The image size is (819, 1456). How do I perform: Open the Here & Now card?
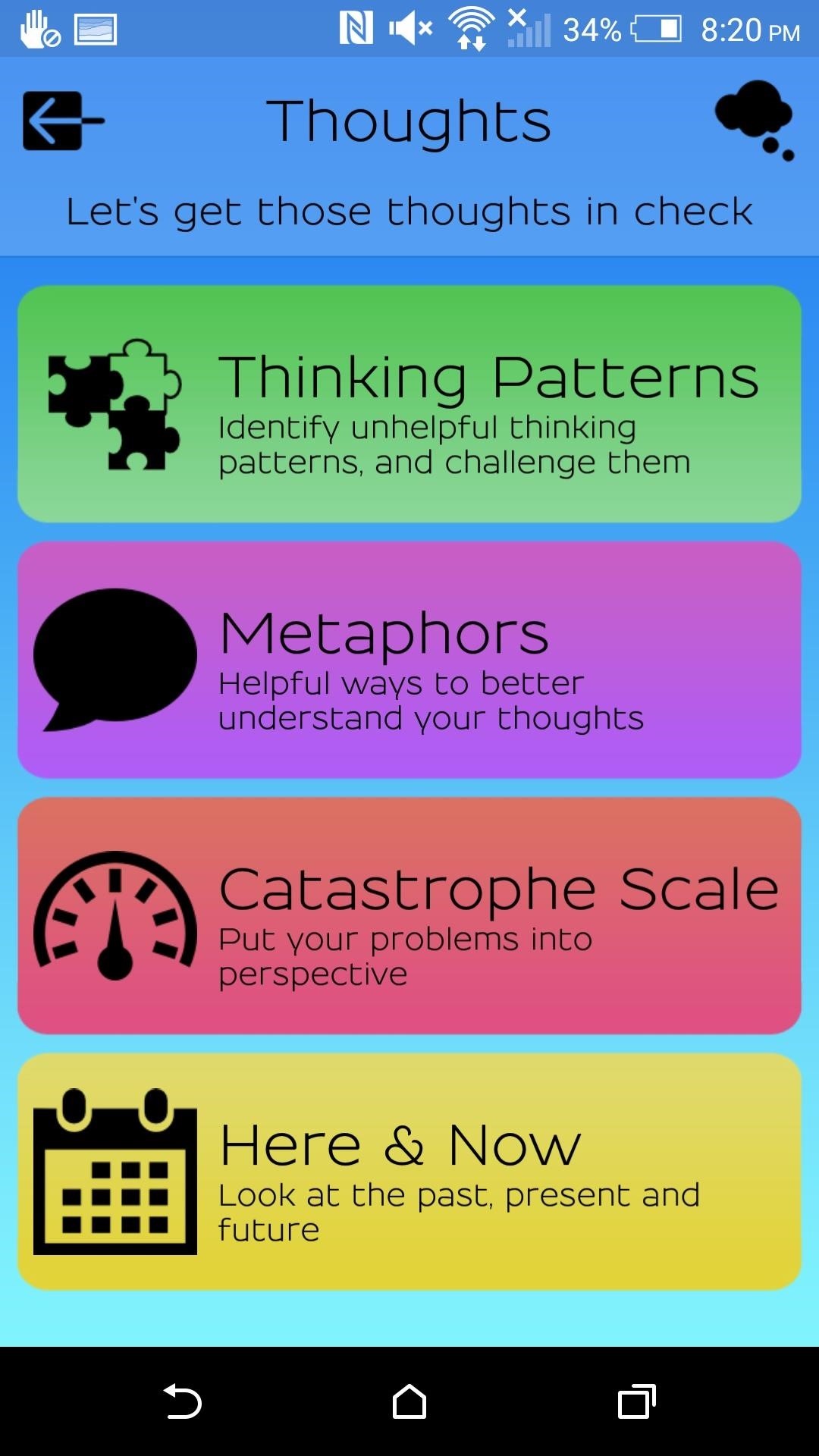pos(409,1171)
